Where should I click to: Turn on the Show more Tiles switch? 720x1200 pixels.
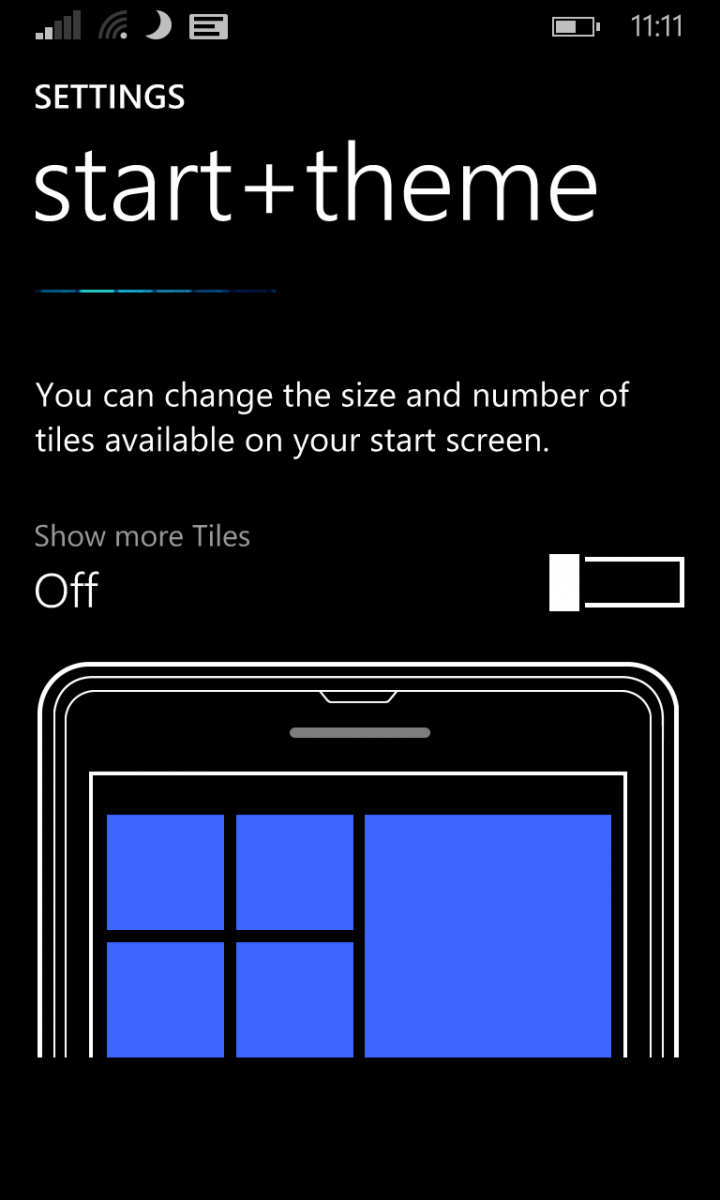[x=617, y=584]
